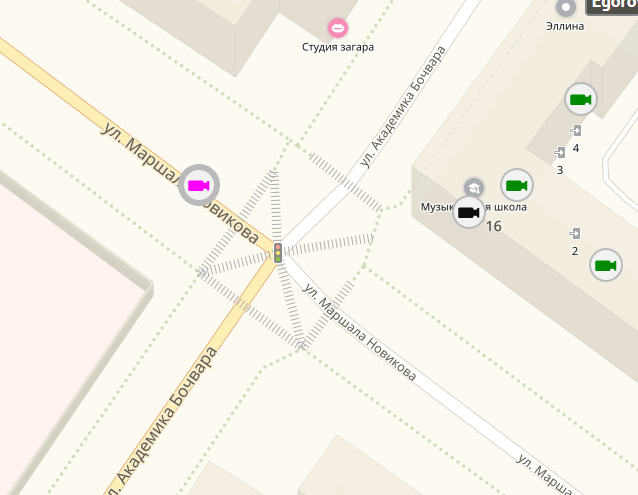Open the green camera beside entrance 4

click(x=580, y=99)
